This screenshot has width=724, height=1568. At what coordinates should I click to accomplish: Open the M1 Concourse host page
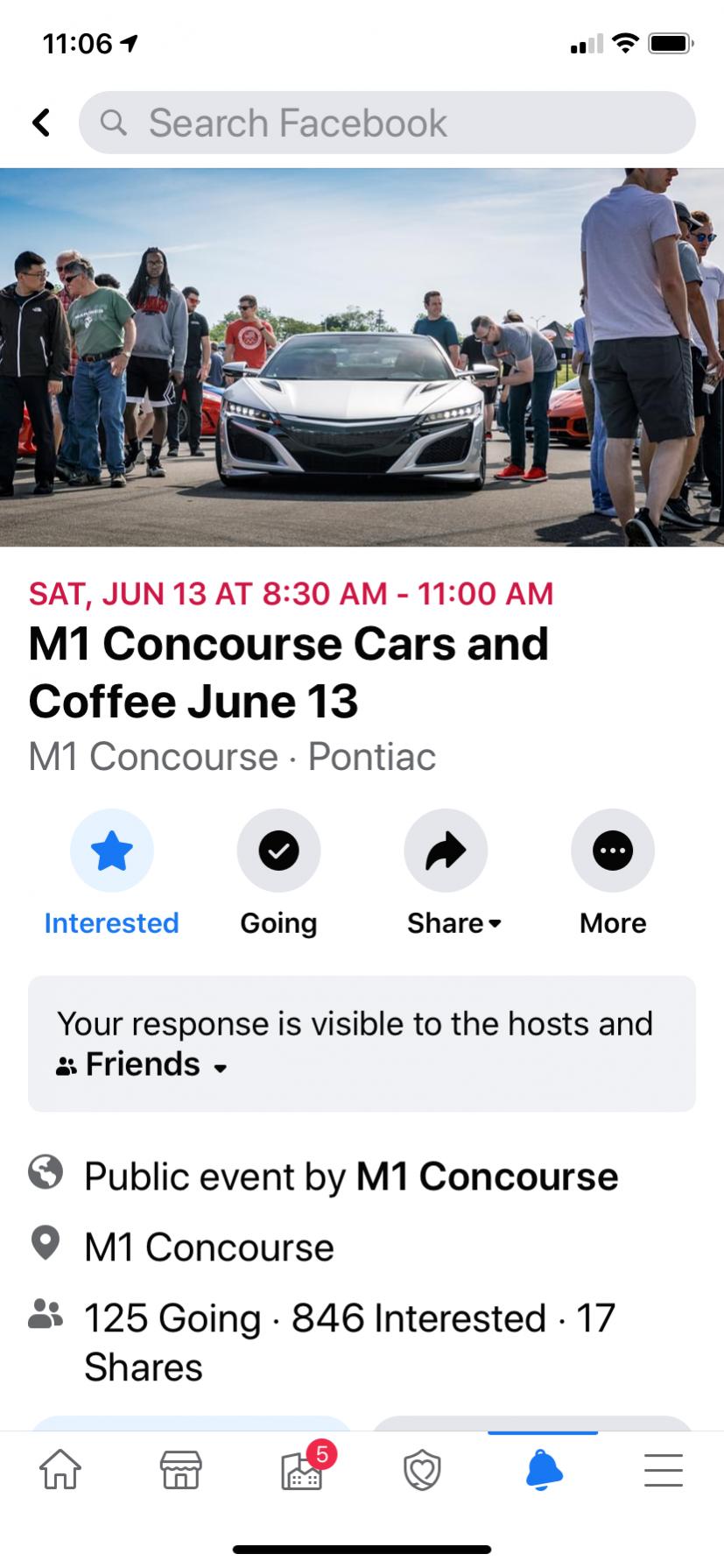[x=486, y=1177]
